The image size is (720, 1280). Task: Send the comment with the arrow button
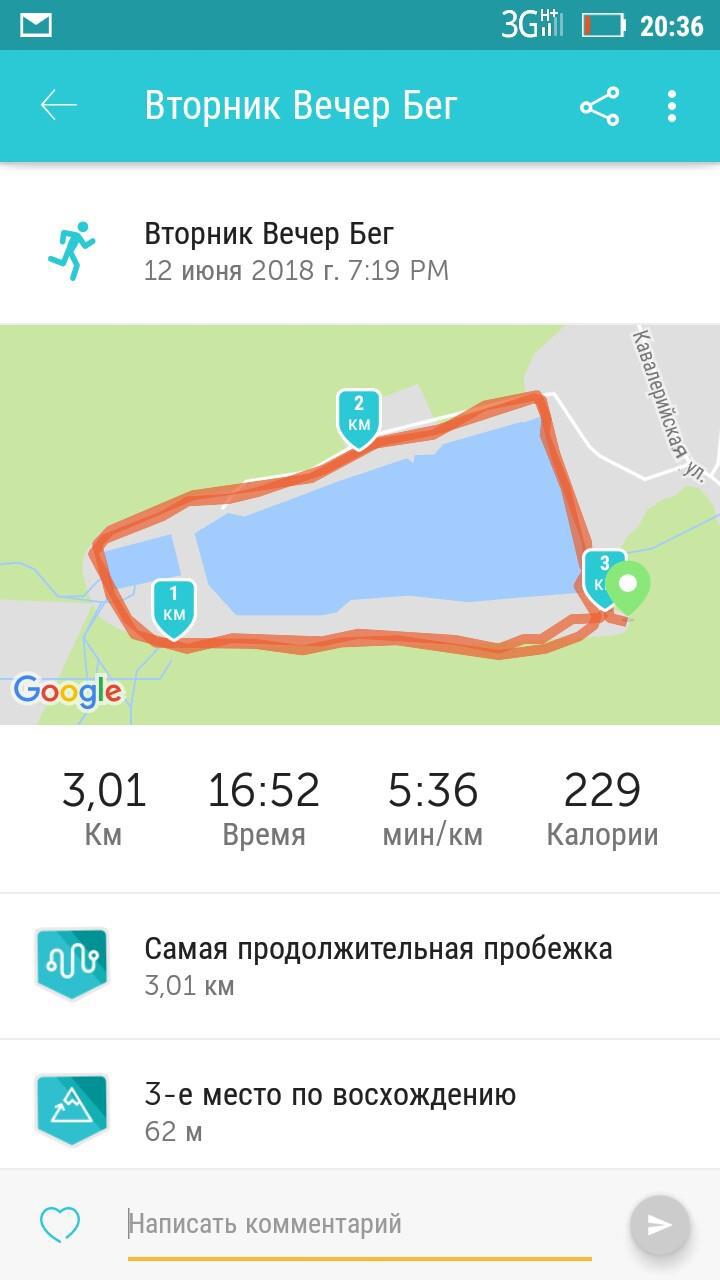click(659, 1225)
